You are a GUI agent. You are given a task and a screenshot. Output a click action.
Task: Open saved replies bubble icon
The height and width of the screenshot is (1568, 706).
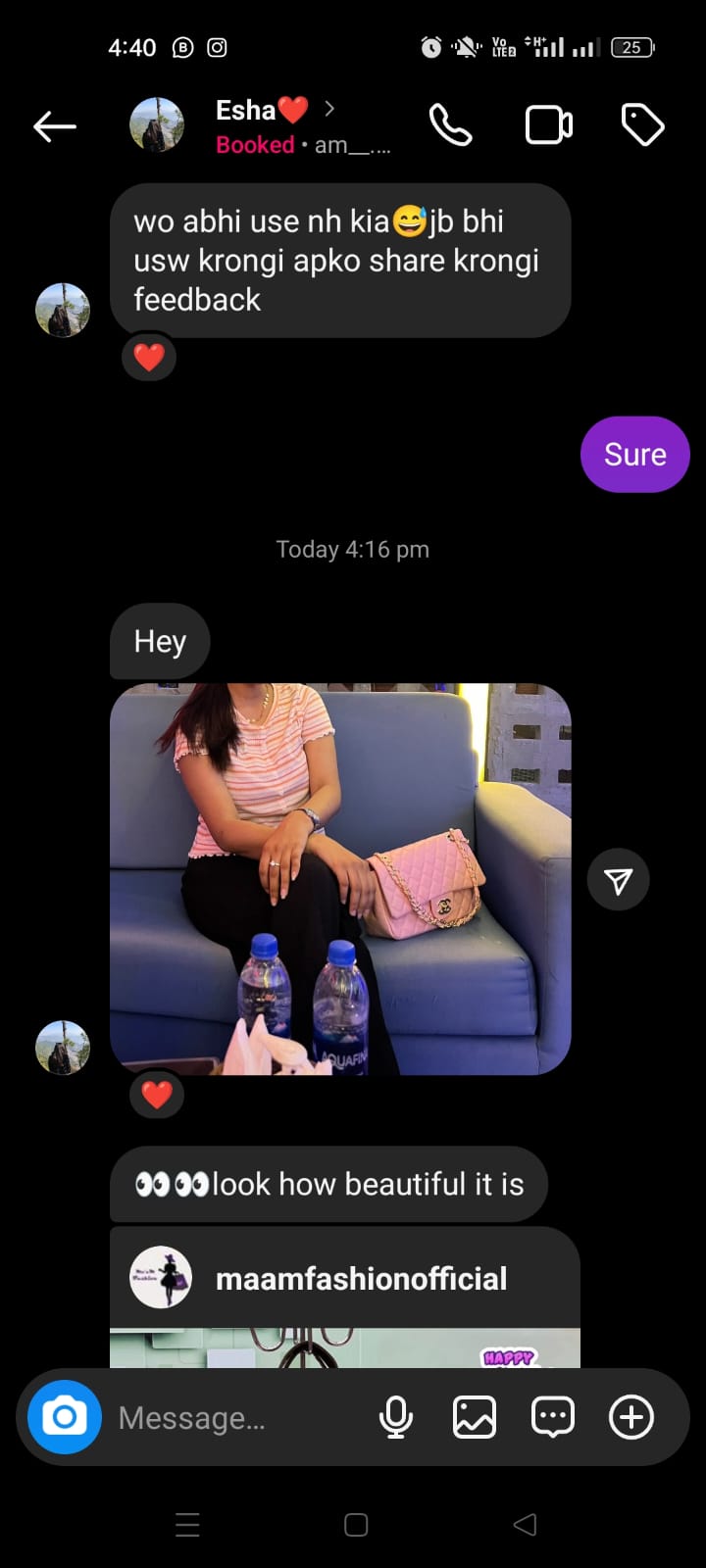pyautogui.click(x=553, y=1417)
